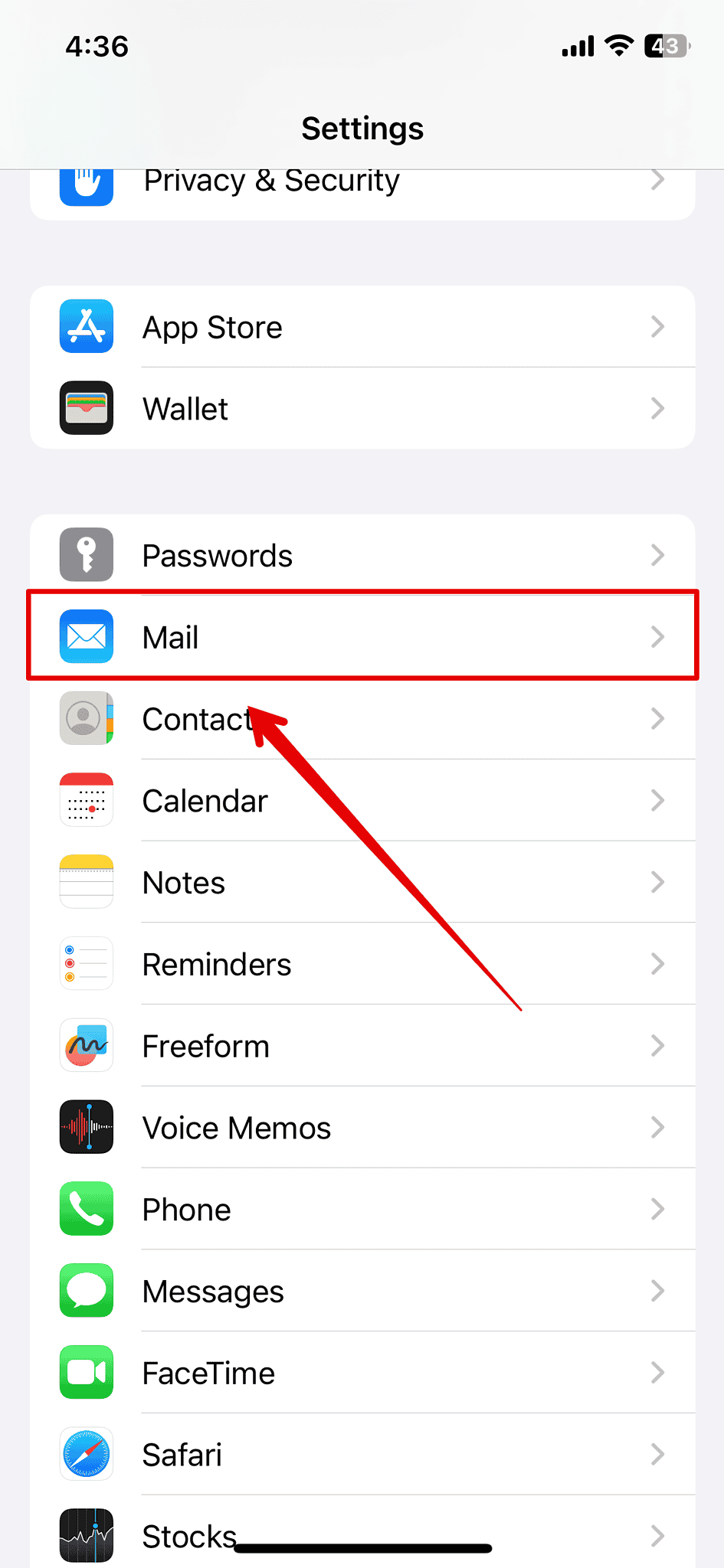Tap the Passwords key icon
The image size is (724, 1568).
(x=86, y=554)
